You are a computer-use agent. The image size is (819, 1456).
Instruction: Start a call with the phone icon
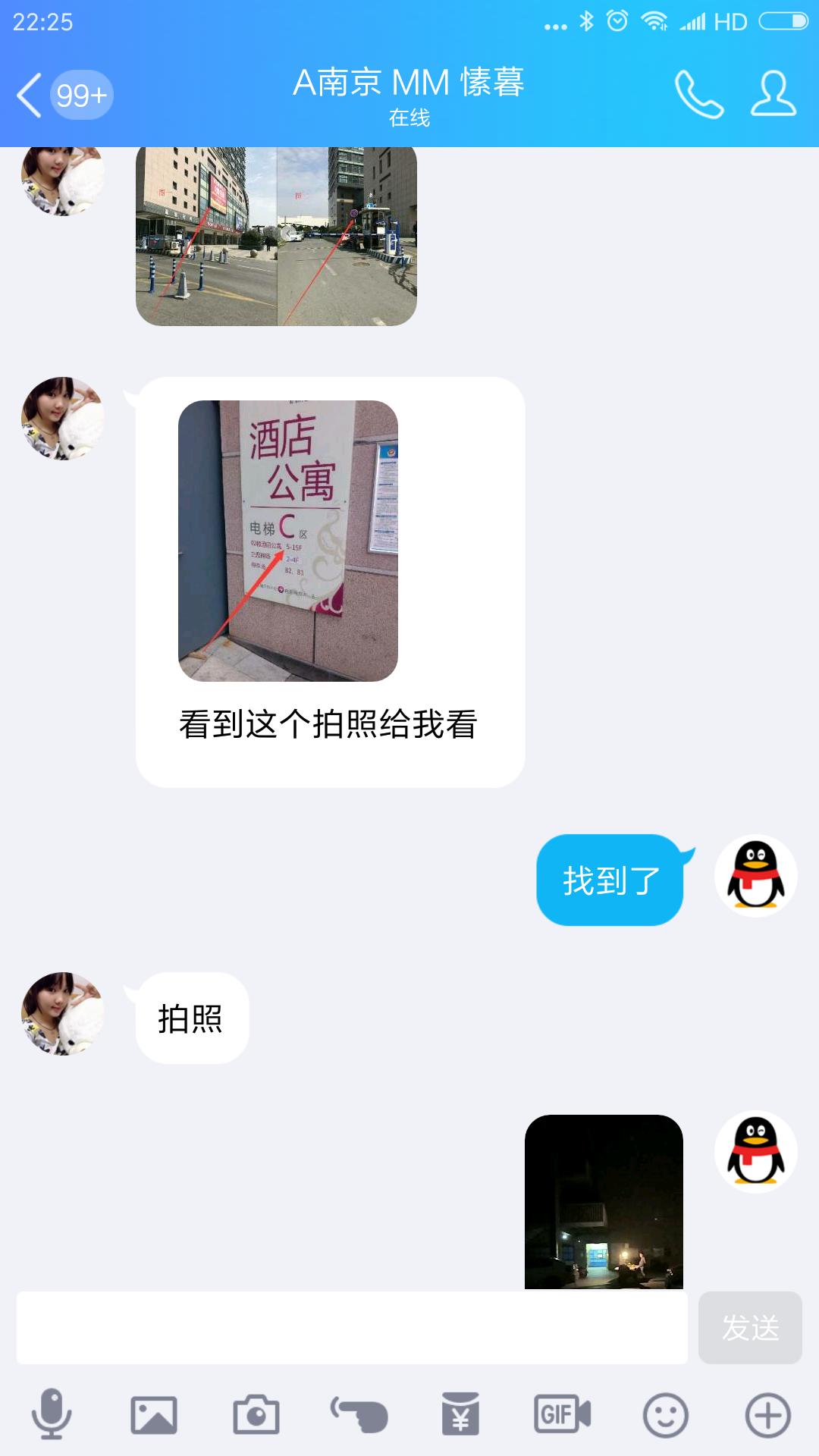pos(699,94)
